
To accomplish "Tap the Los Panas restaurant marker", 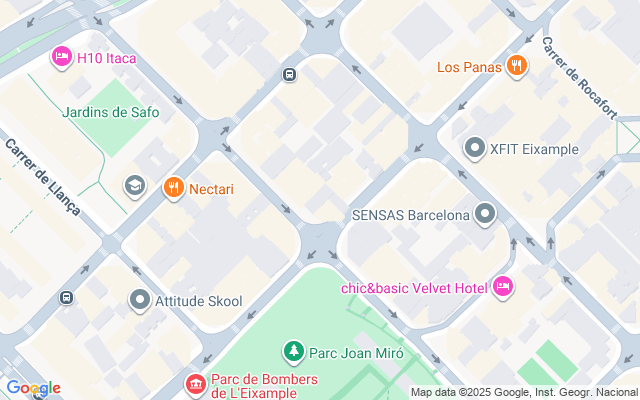I will [x=517, y=67].
